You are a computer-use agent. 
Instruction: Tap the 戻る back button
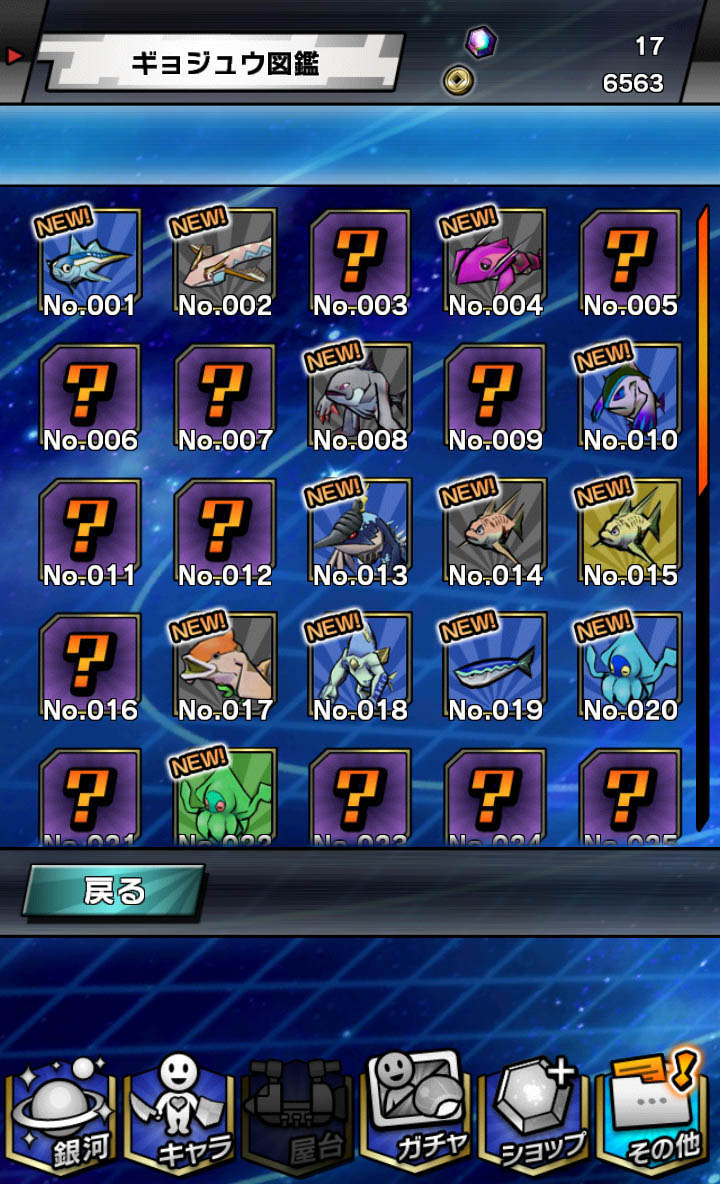(x=114, y=892)
